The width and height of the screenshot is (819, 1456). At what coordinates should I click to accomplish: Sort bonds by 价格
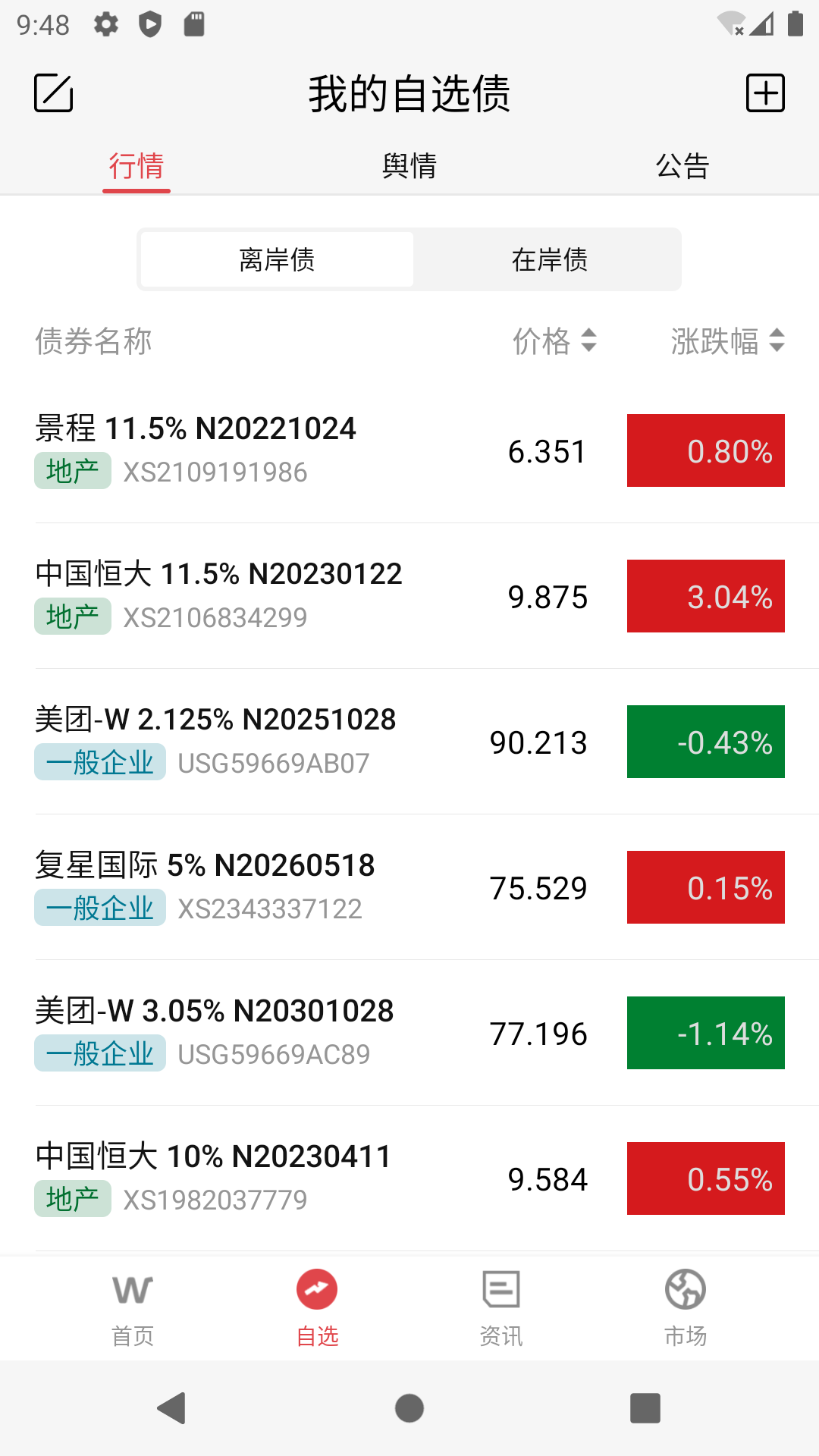[x=554, y=340]
